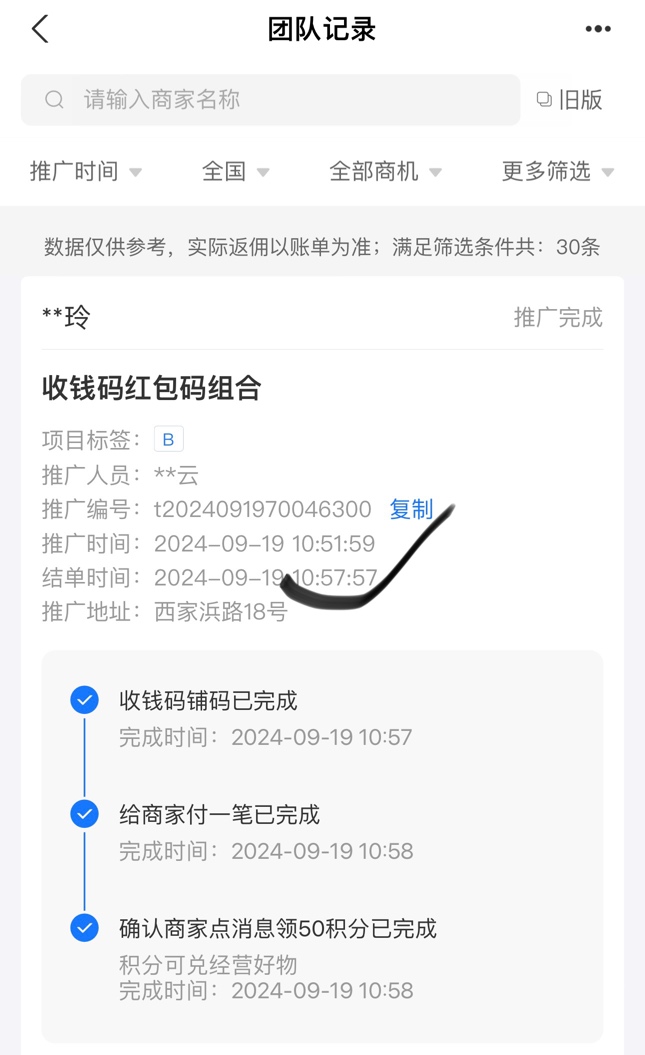Go back from the 团队记录 page
Screen dimensions: 645x1055
(40, 29)
